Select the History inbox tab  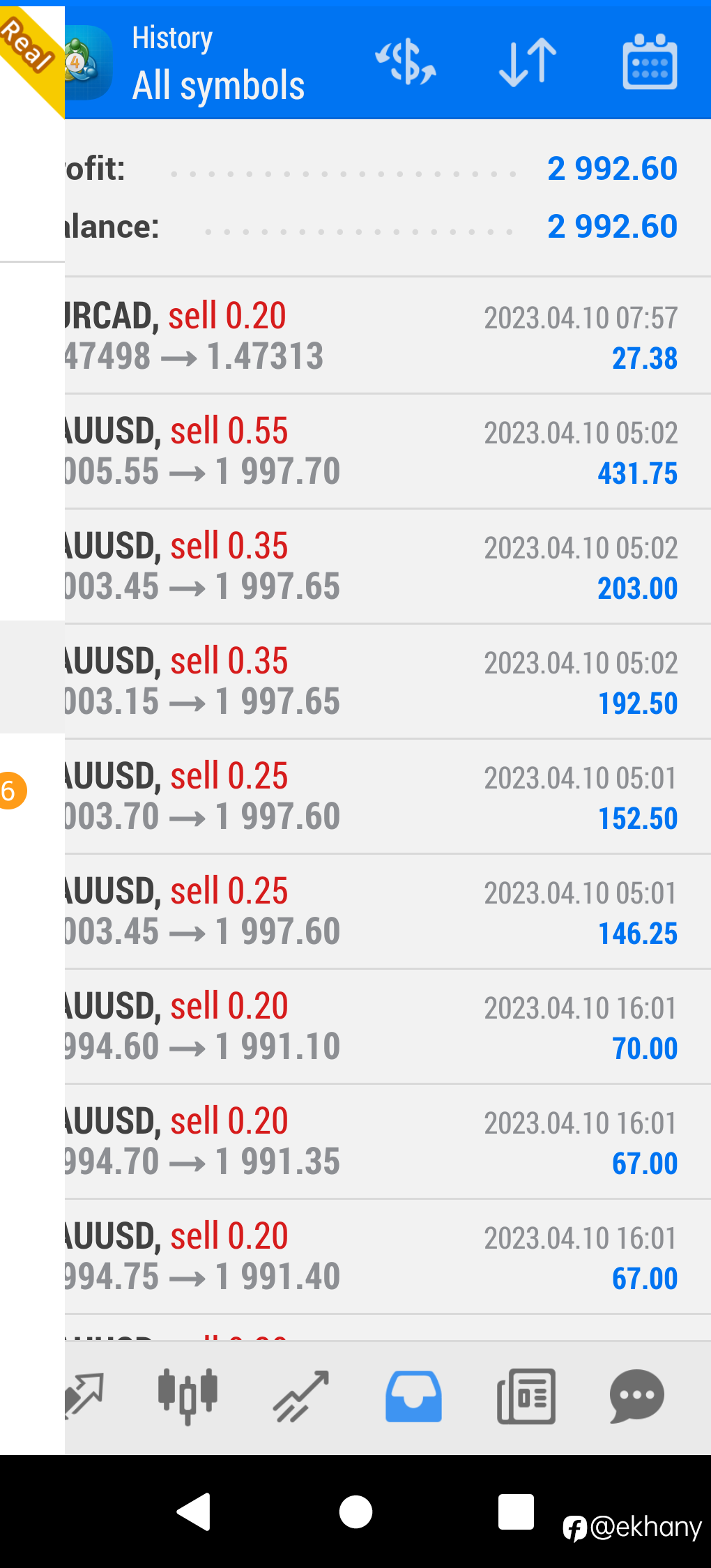[x=413, y=1395]
